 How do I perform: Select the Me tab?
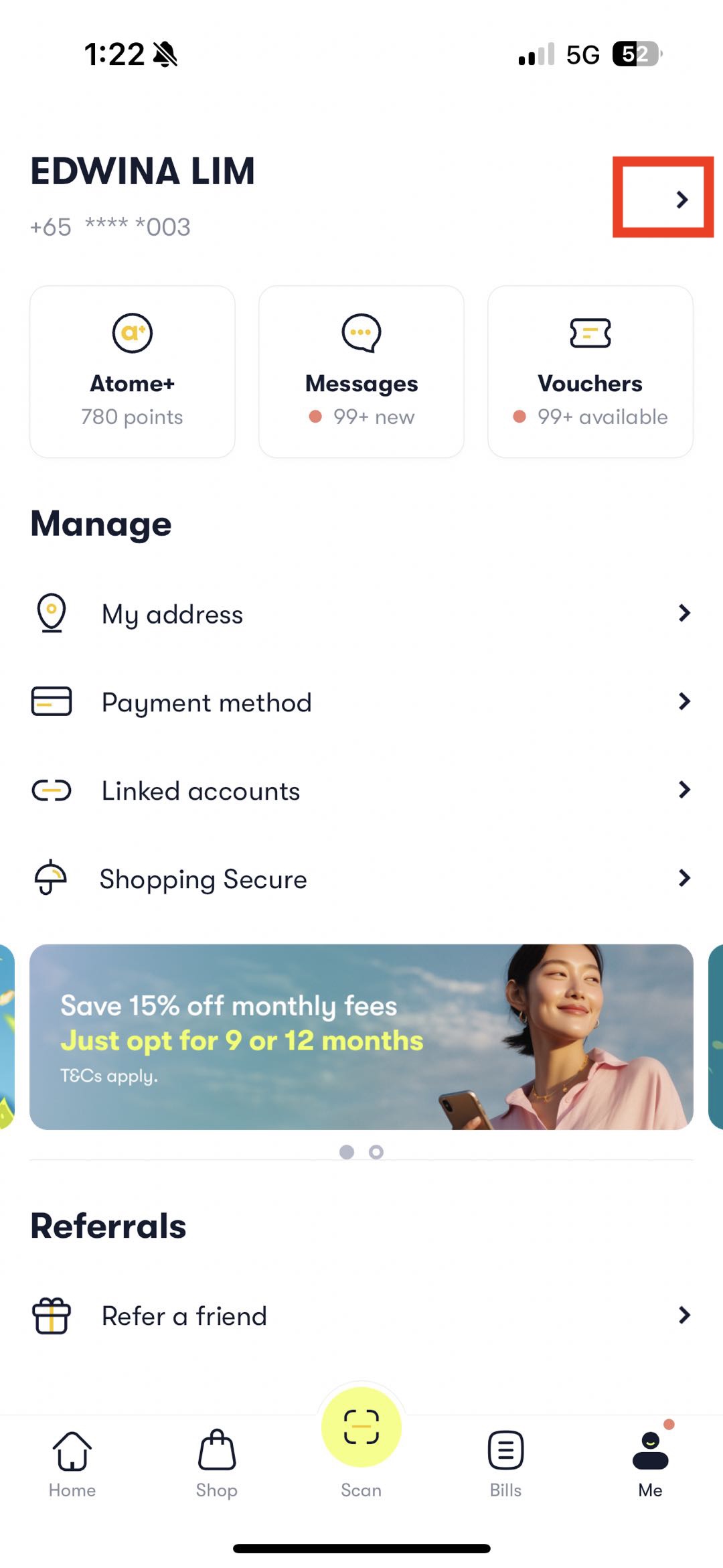650,1464
